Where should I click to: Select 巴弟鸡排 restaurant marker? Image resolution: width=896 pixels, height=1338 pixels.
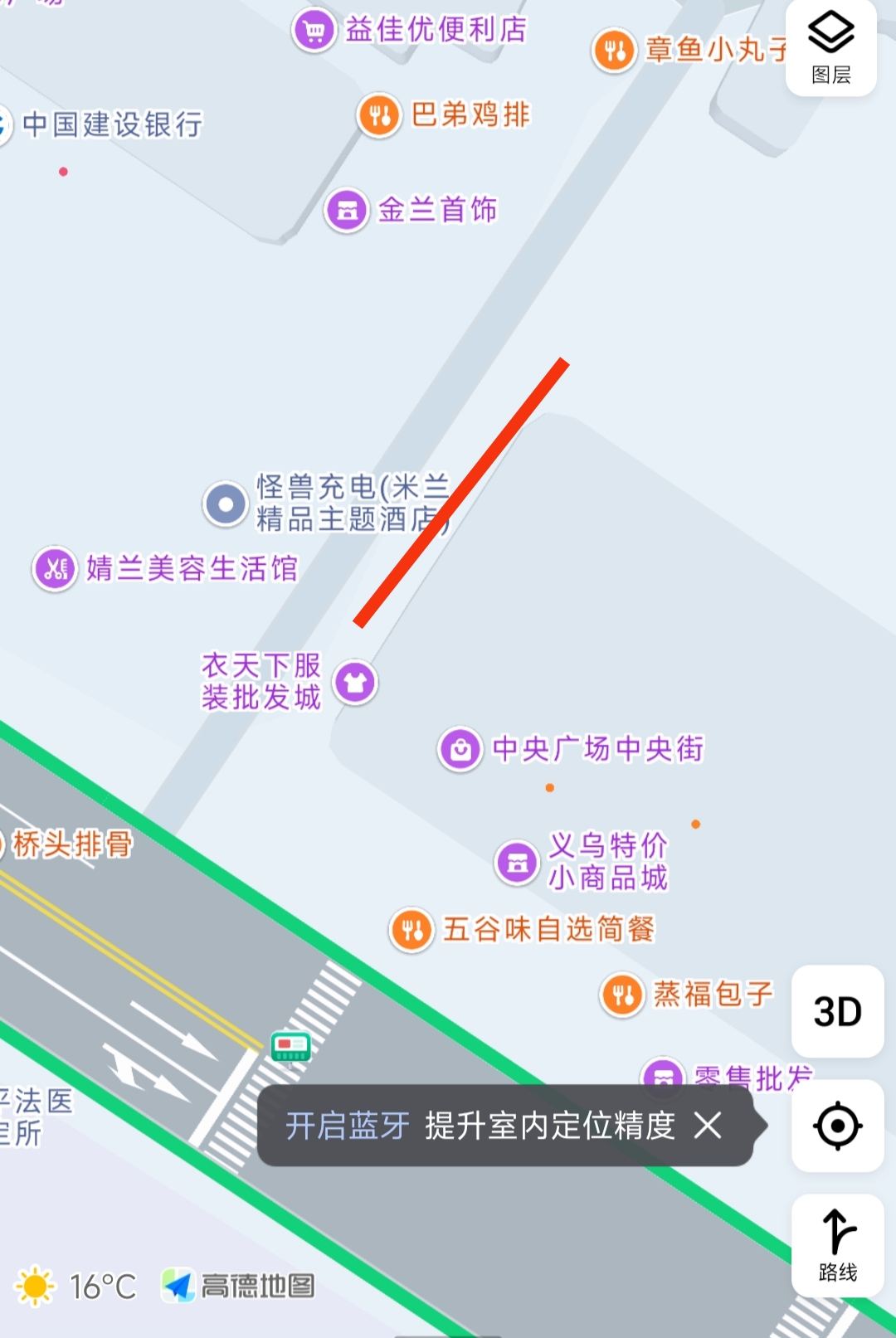380,114
